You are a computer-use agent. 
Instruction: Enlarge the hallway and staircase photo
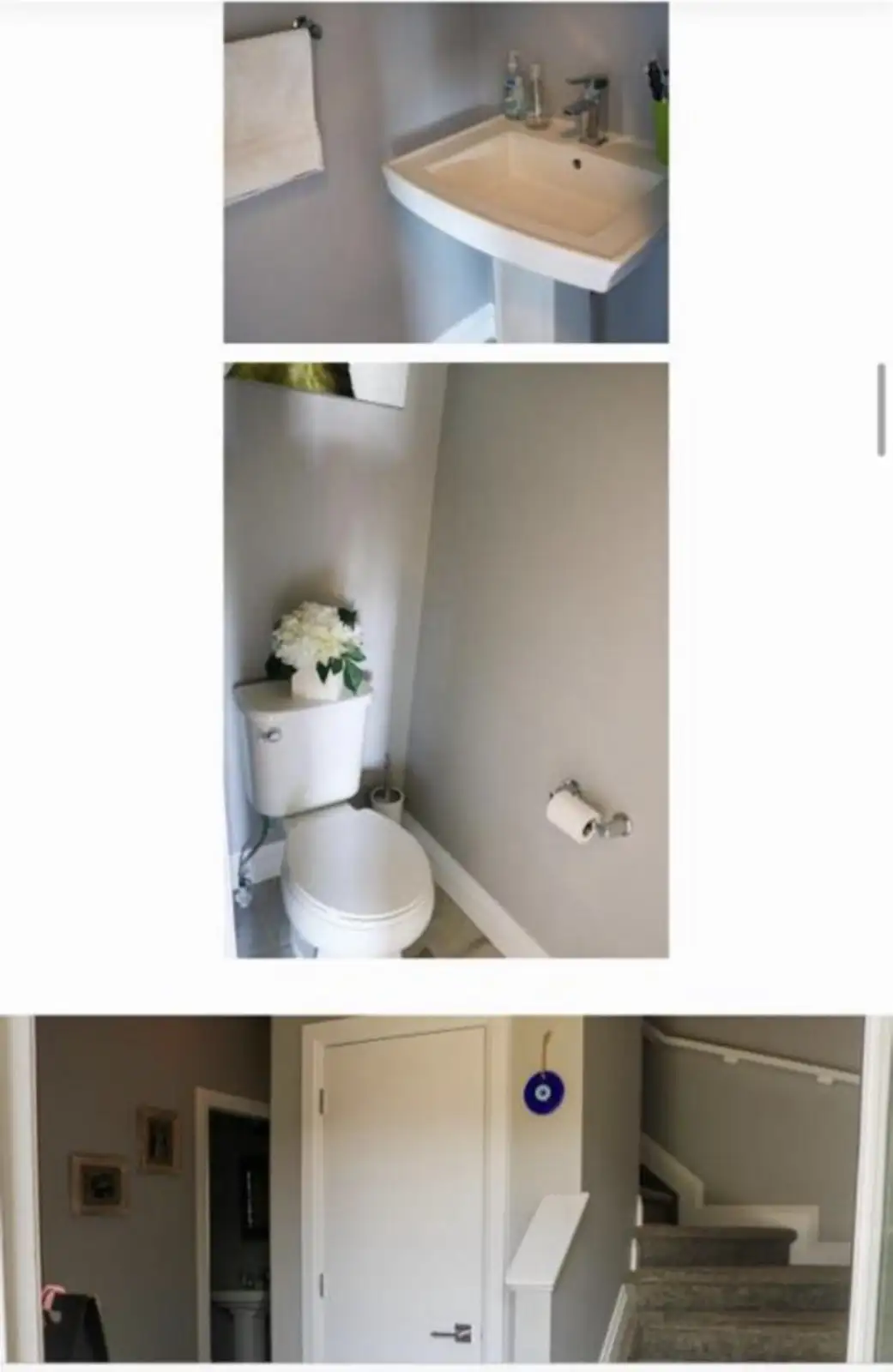[446, 1192]
